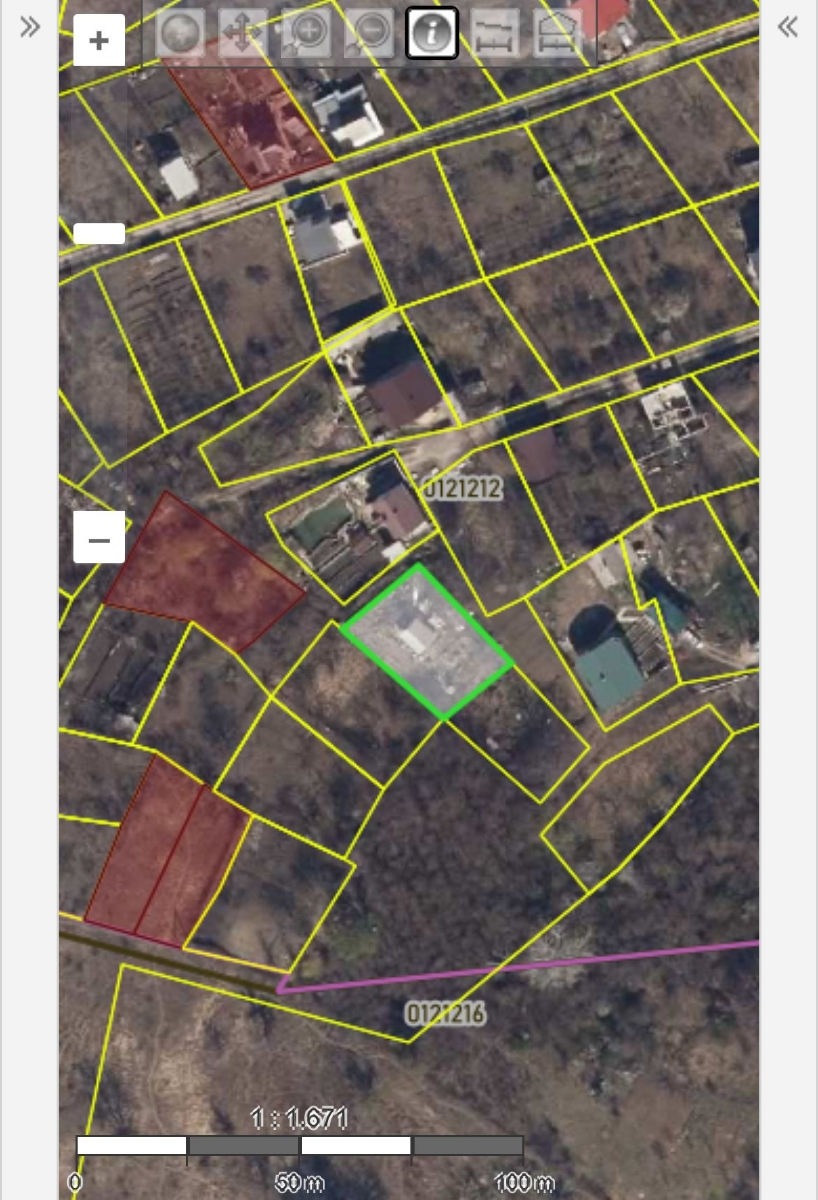The height and width of the screenshot is (1200, 818).
Task: Tap the white zoom slider handle
Action: (x=99, y=233)
